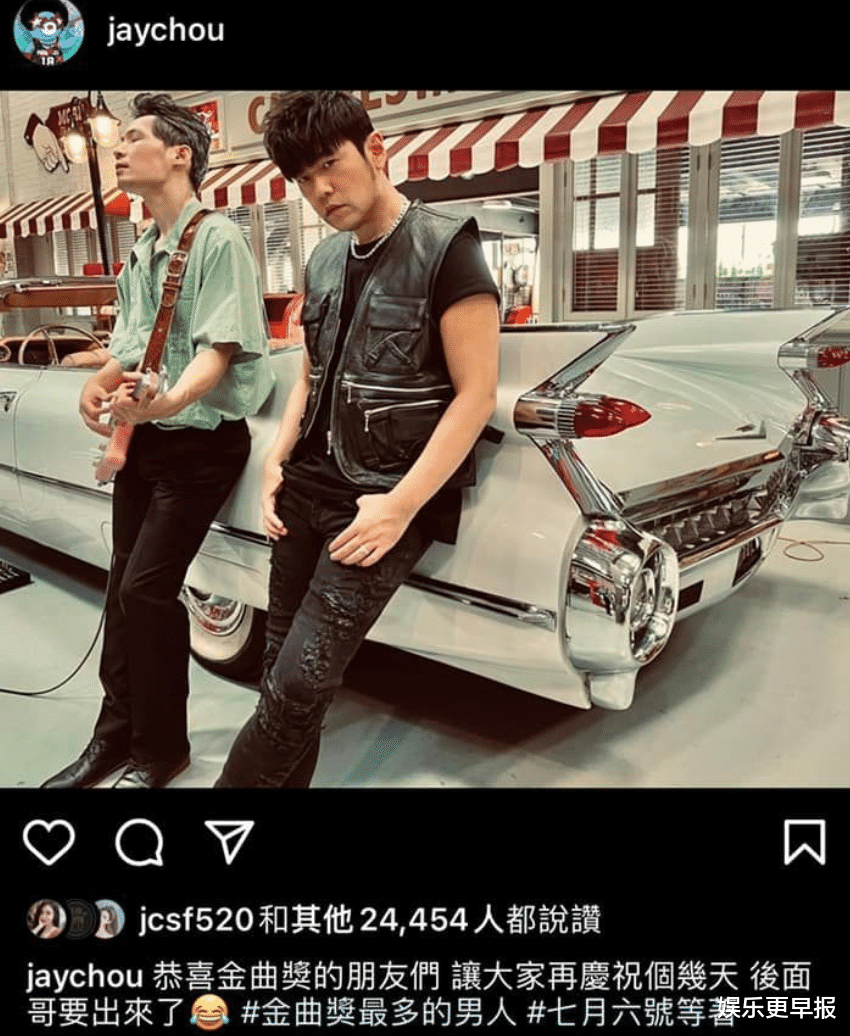Open the comments speech bubble

click(x=139, y=842)
